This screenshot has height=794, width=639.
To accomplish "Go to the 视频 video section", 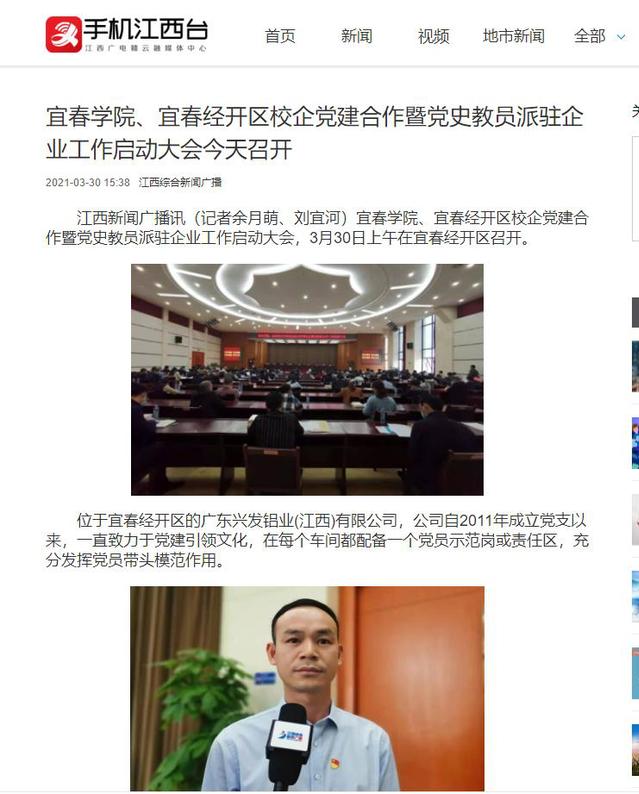I will pyautogui.click(x=433, y=36).
